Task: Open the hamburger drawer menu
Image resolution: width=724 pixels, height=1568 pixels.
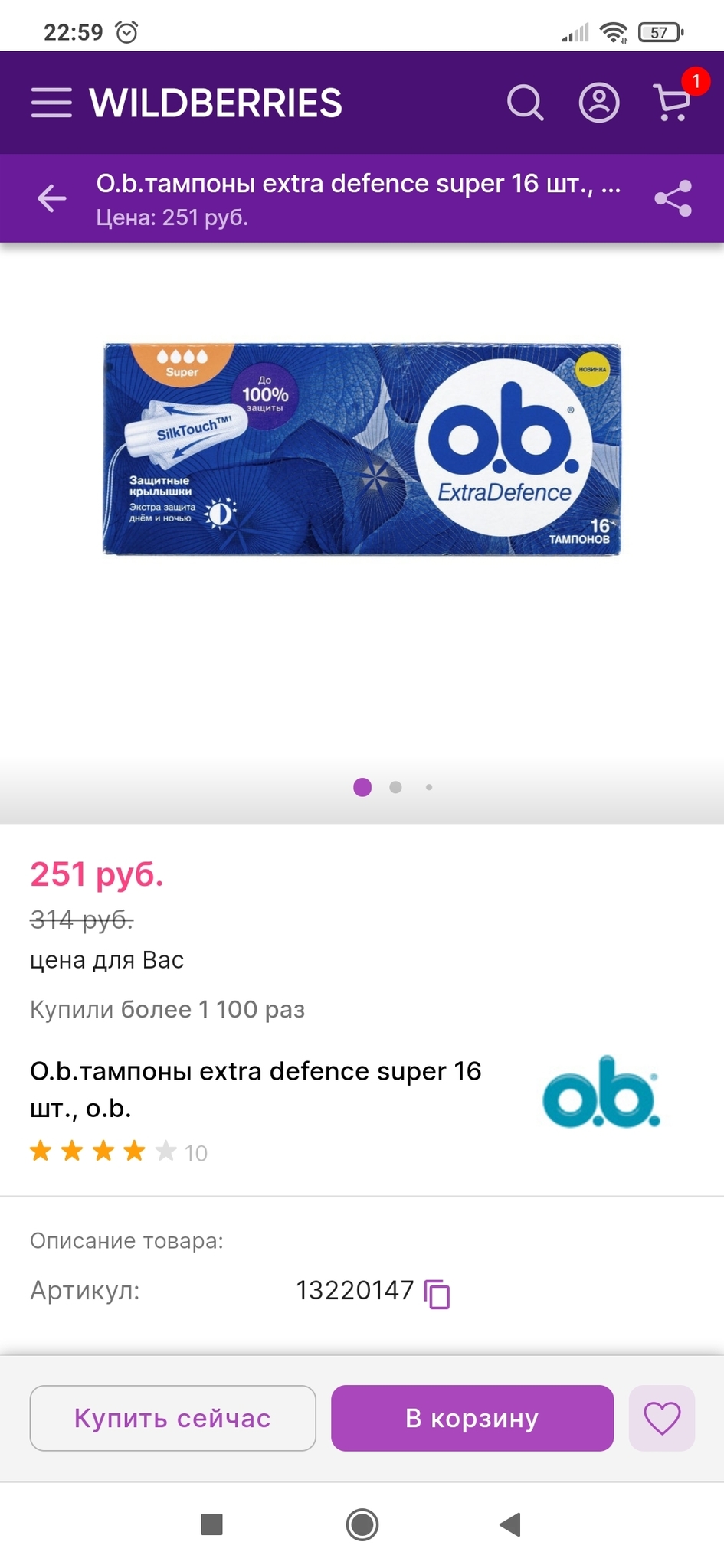Action: pyautogui.click(x=51, y=103)
